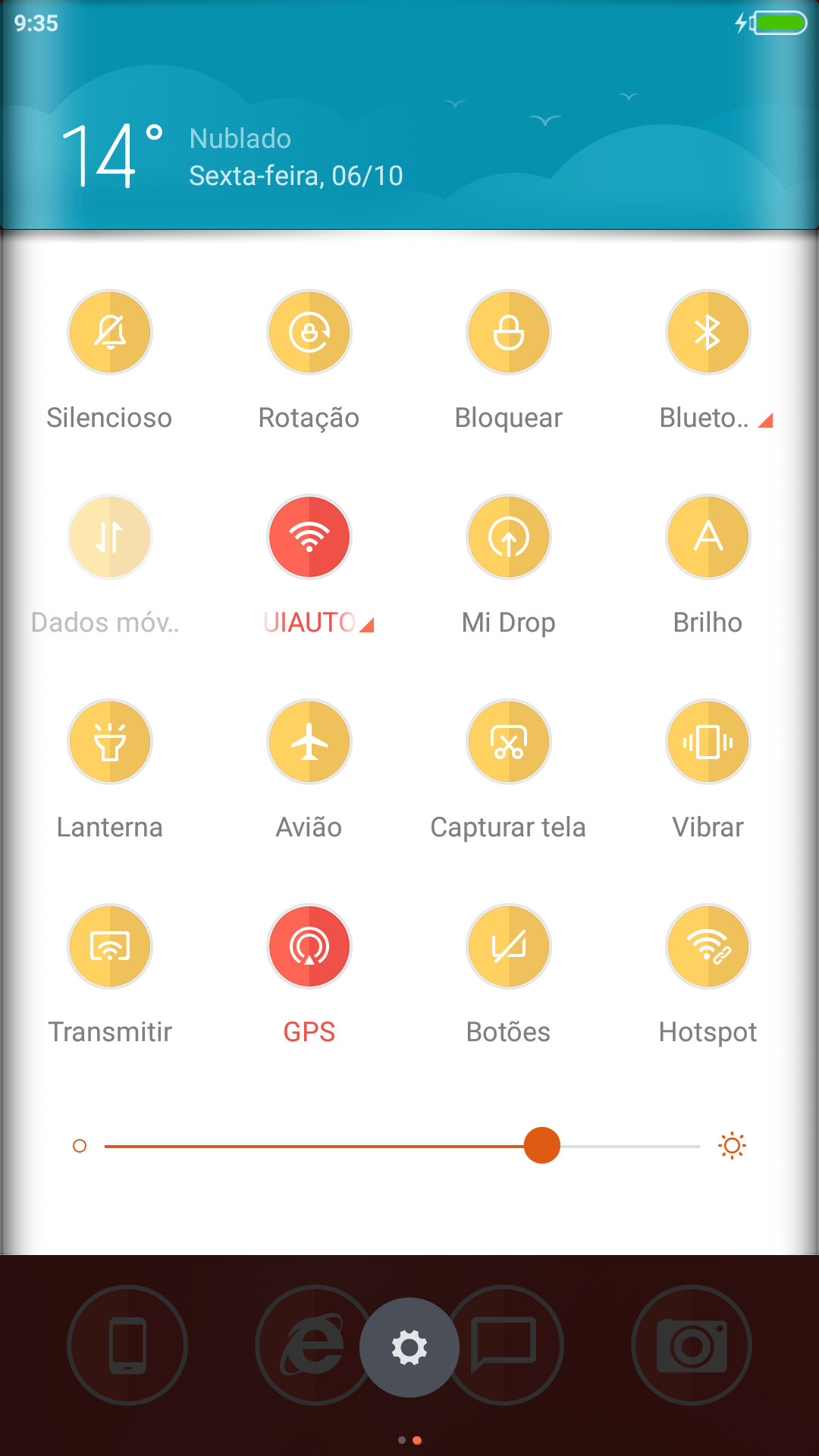Toggle Vibrar mode
The height and width of the screenshot is (1456, 819).
coord(708,742)
